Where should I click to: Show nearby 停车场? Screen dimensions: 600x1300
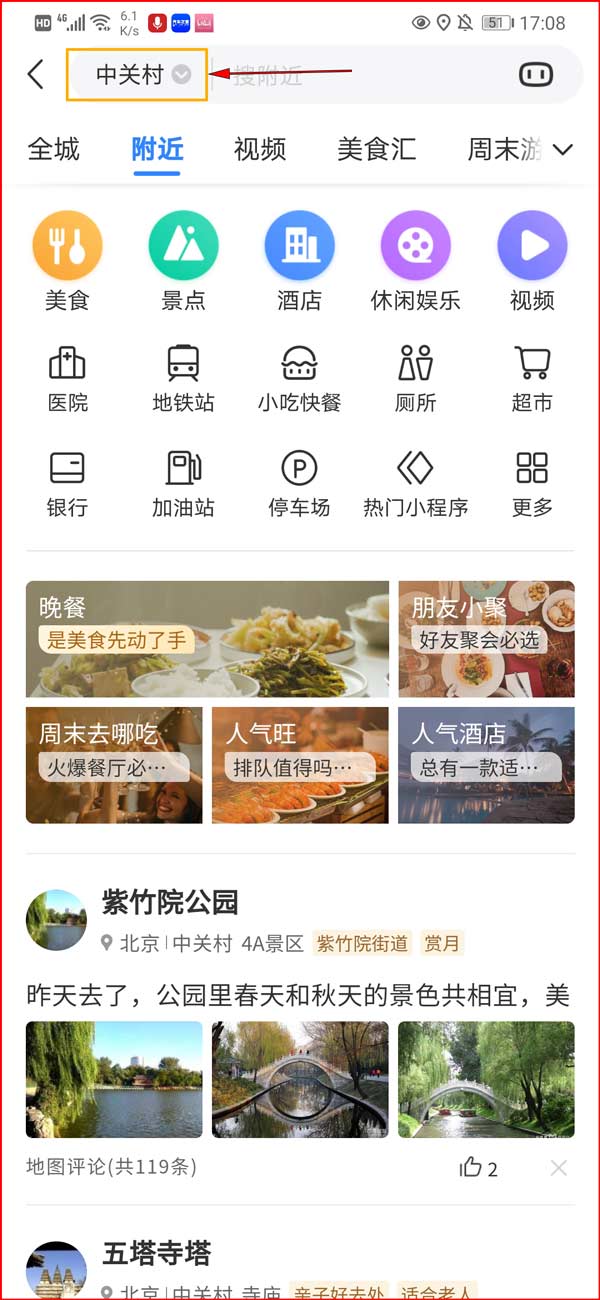(299, 483)
